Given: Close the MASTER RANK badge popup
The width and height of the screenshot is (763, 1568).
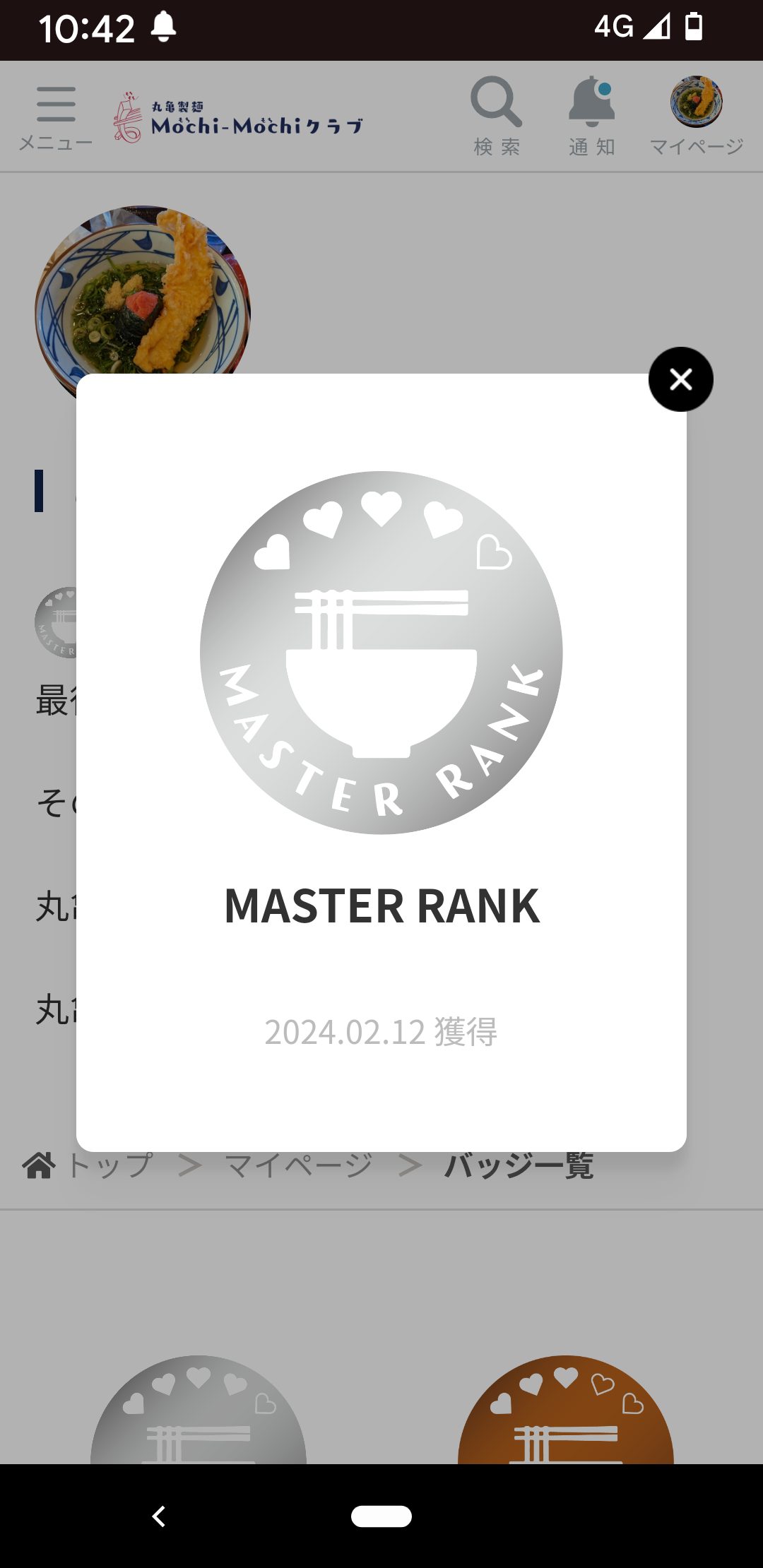Looking at the screenshot, I should point(680,379).
